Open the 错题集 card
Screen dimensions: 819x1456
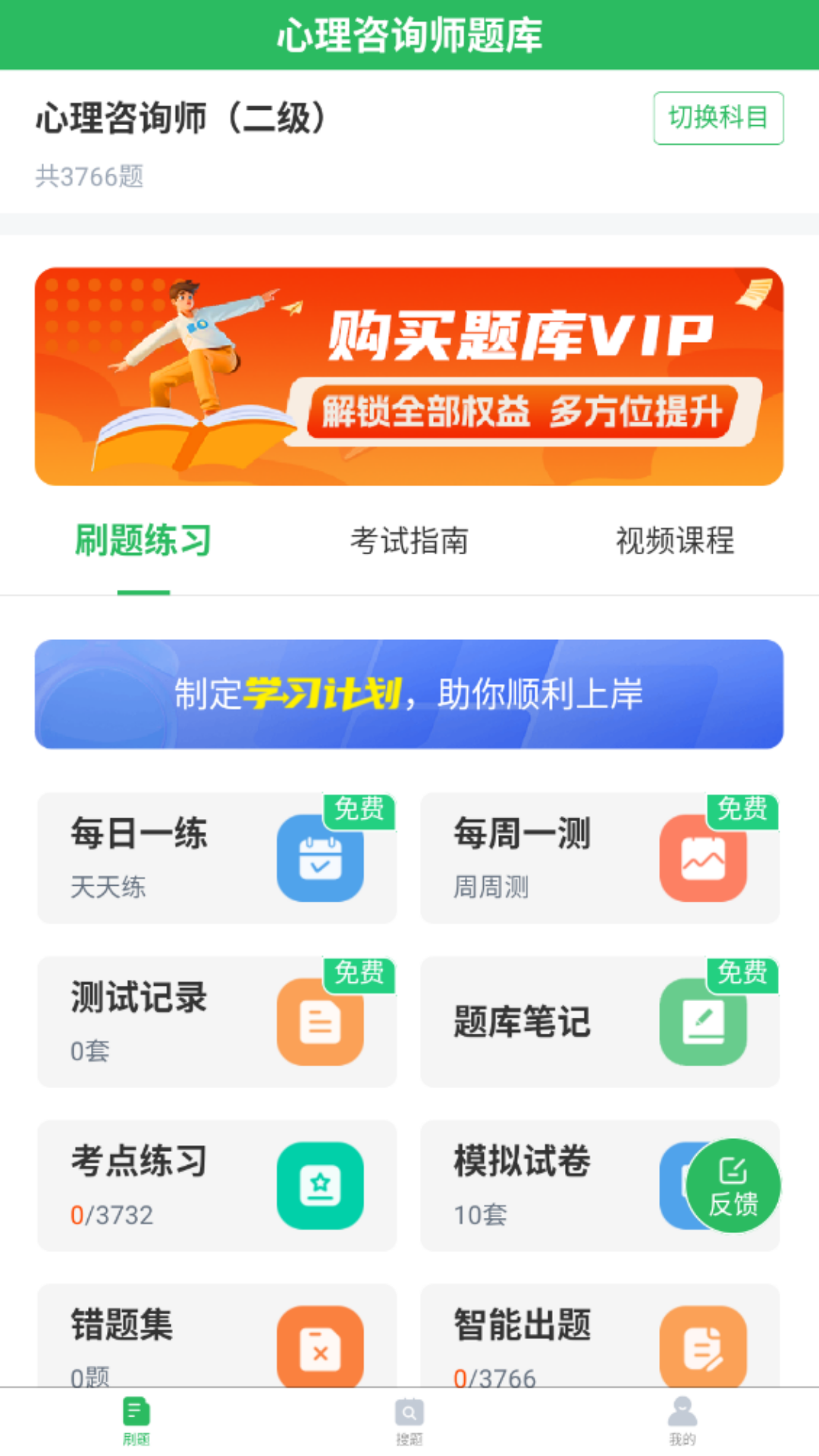pyautogui.click(x=217, y=1338)
